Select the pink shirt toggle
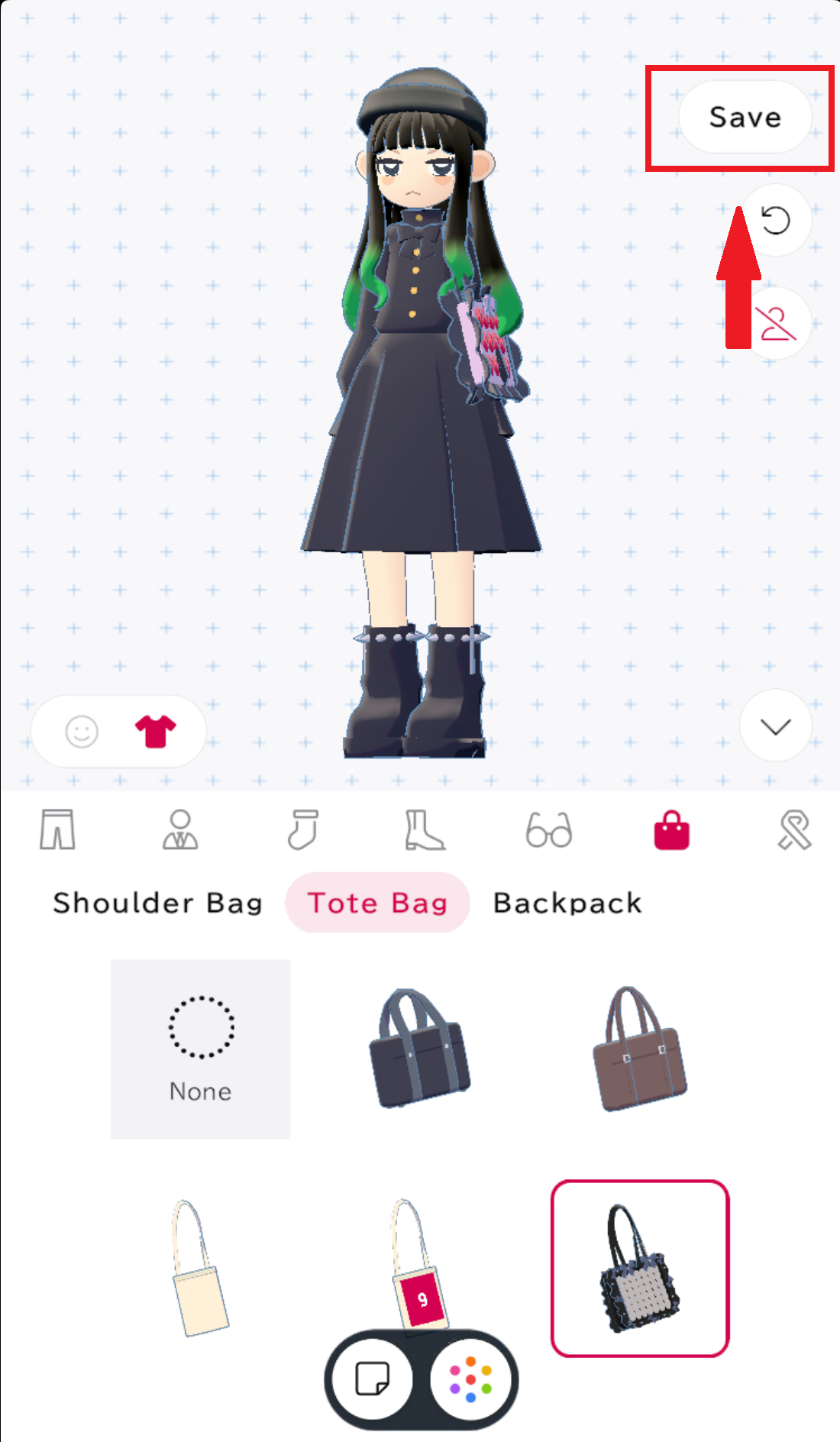 click(153, 731)
